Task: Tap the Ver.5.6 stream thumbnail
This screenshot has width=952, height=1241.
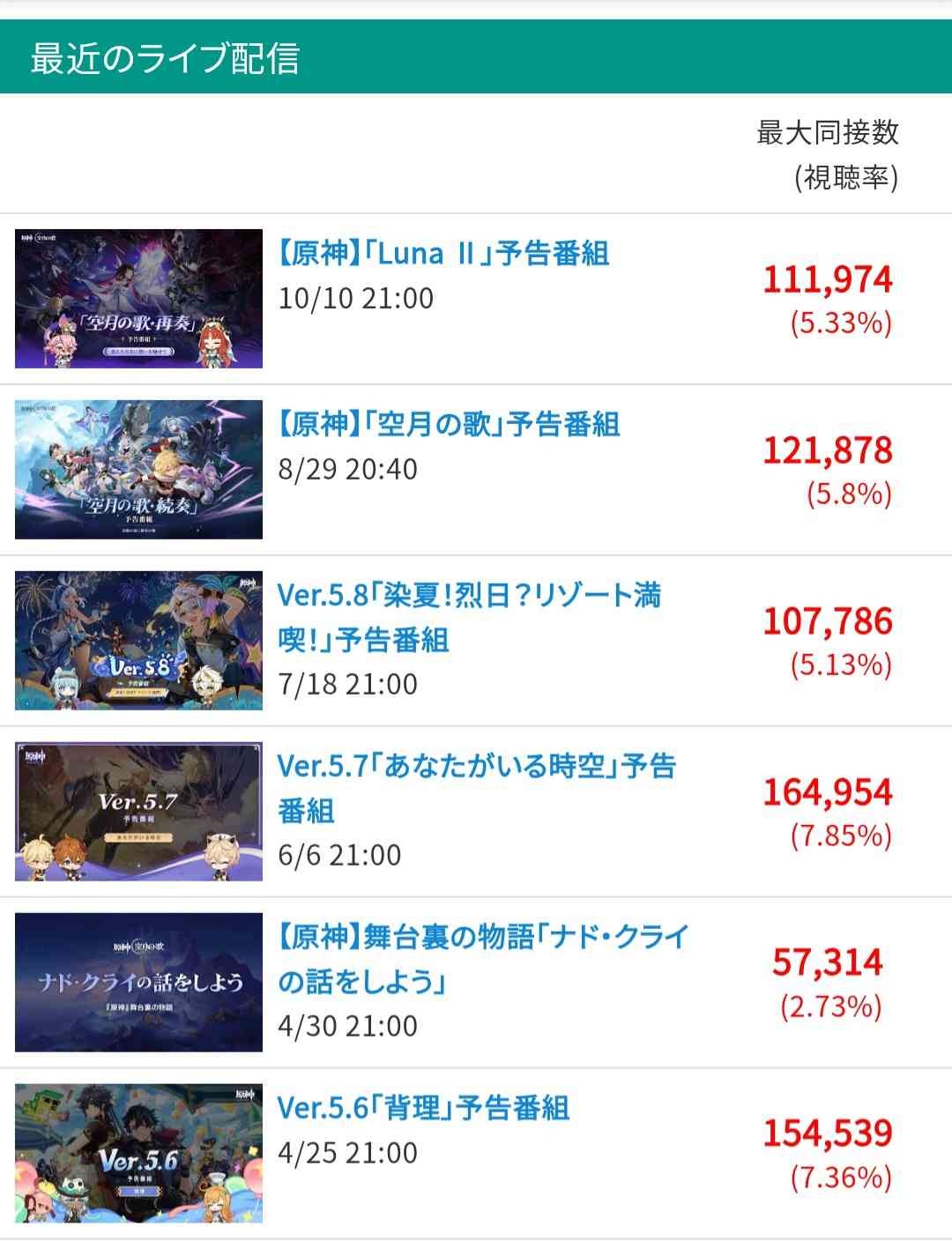Action: tap(138, 1154)
